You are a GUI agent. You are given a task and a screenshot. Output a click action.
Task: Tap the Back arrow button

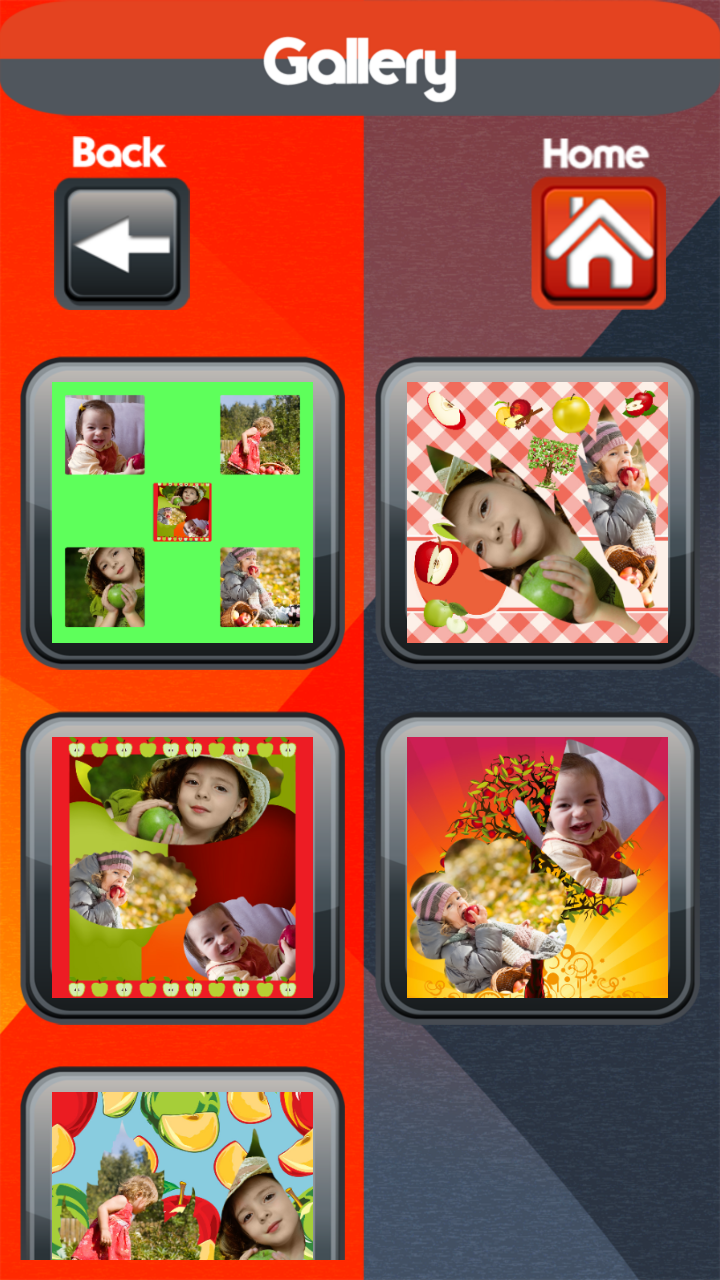tap(121, 243)
